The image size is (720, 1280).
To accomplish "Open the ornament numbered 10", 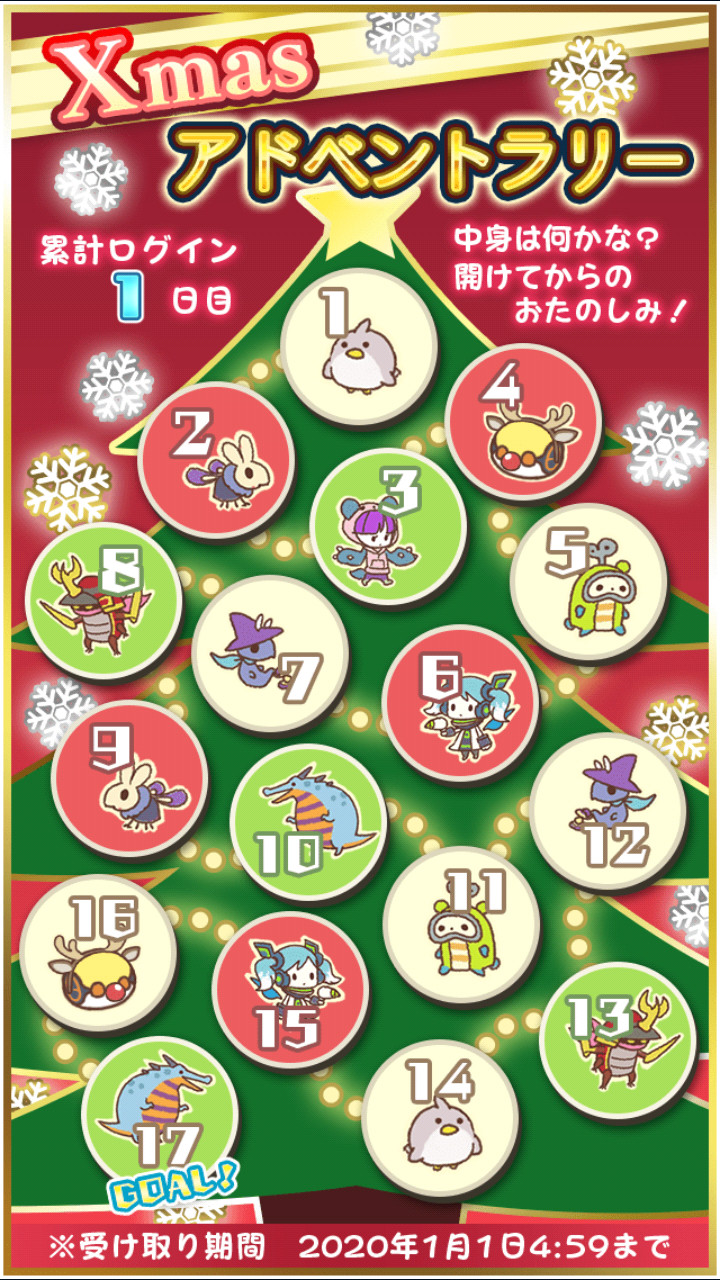I will pyautogui.click(x=309, y=823).
